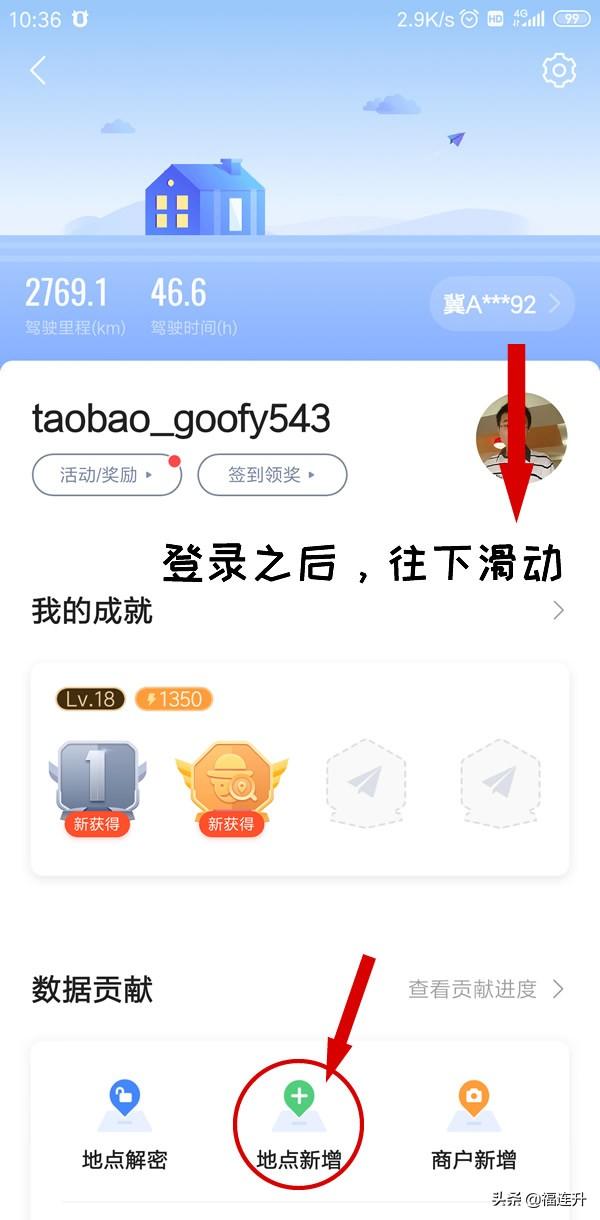The width and height of the screenshot is (600, 1220).
Task: Open license plate 冀A***92 details
Action: 502,304
